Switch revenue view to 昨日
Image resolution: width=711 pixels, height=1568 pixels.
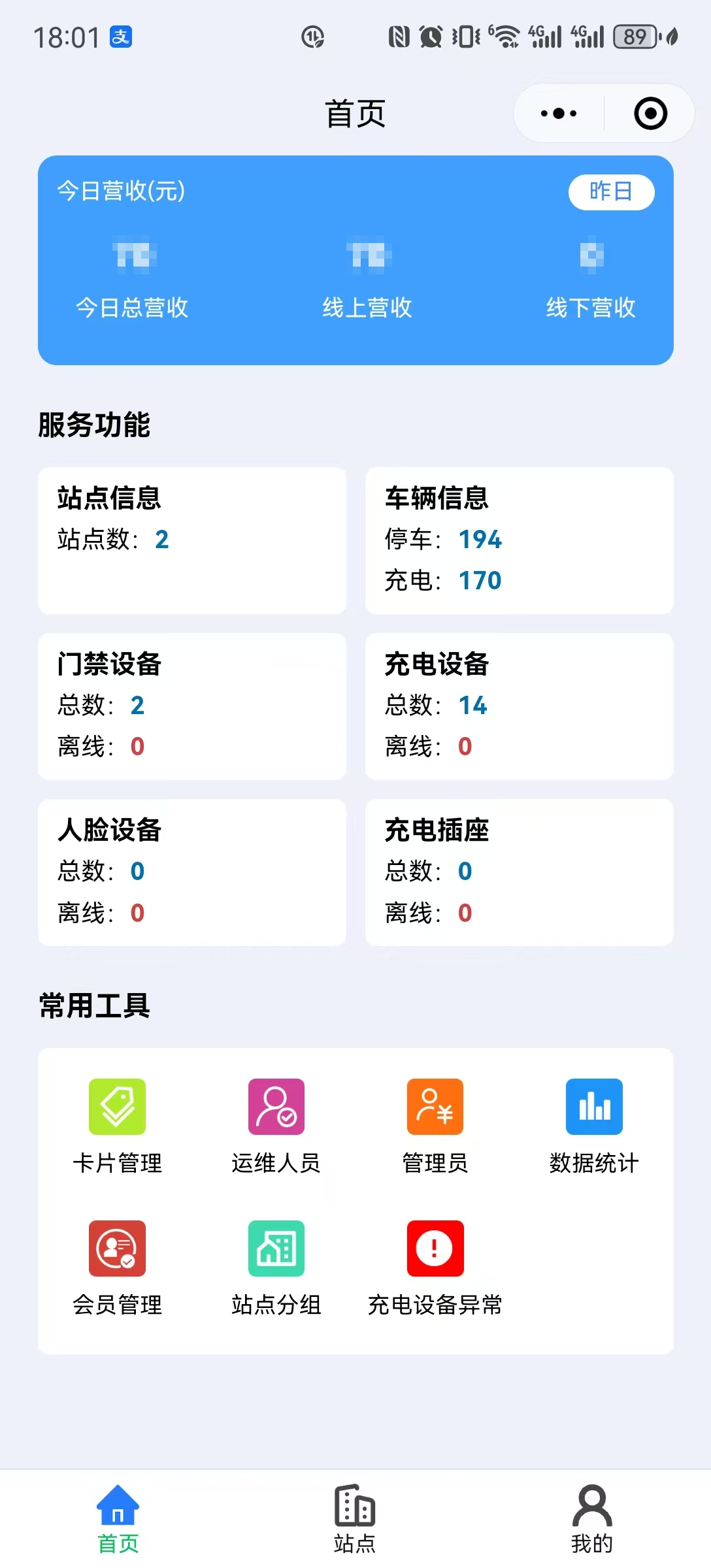pyautogui.click(x=611, y=191)
